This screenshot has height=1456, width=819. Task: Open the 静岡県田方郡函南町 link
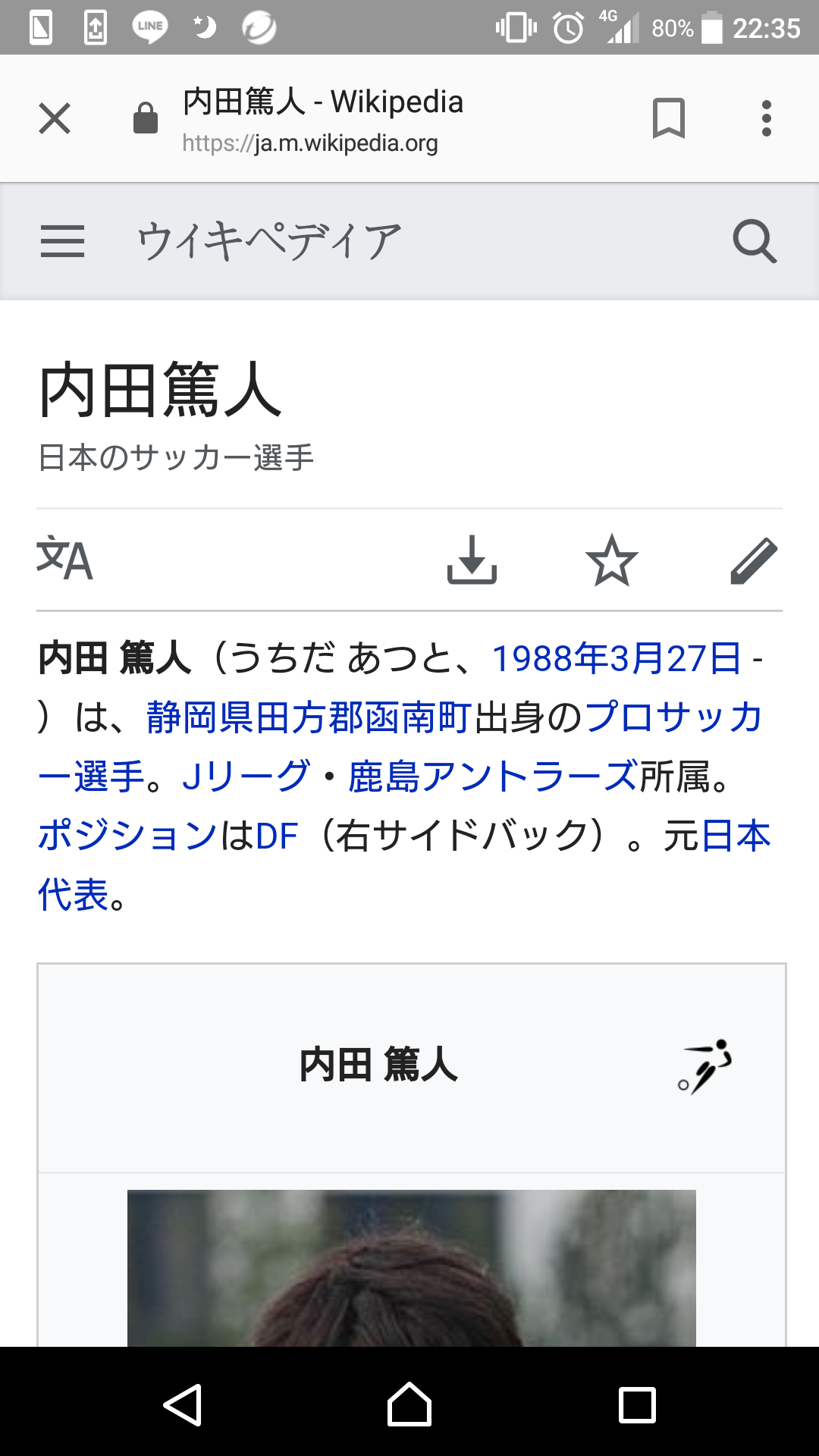pos(309,717)
